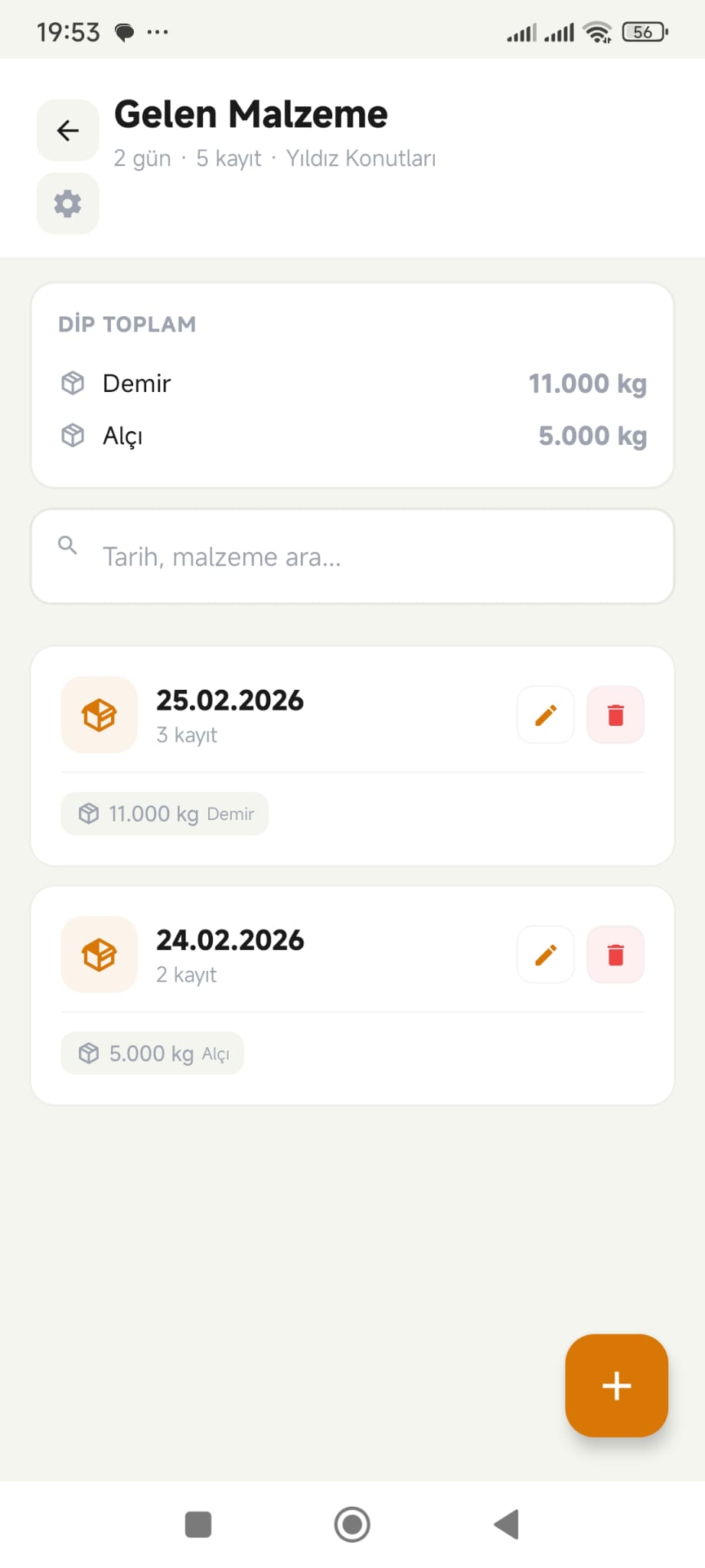Open the 11.000 kg Demir chip
This screenshot has width=705, height=1568.
(164, 813)
